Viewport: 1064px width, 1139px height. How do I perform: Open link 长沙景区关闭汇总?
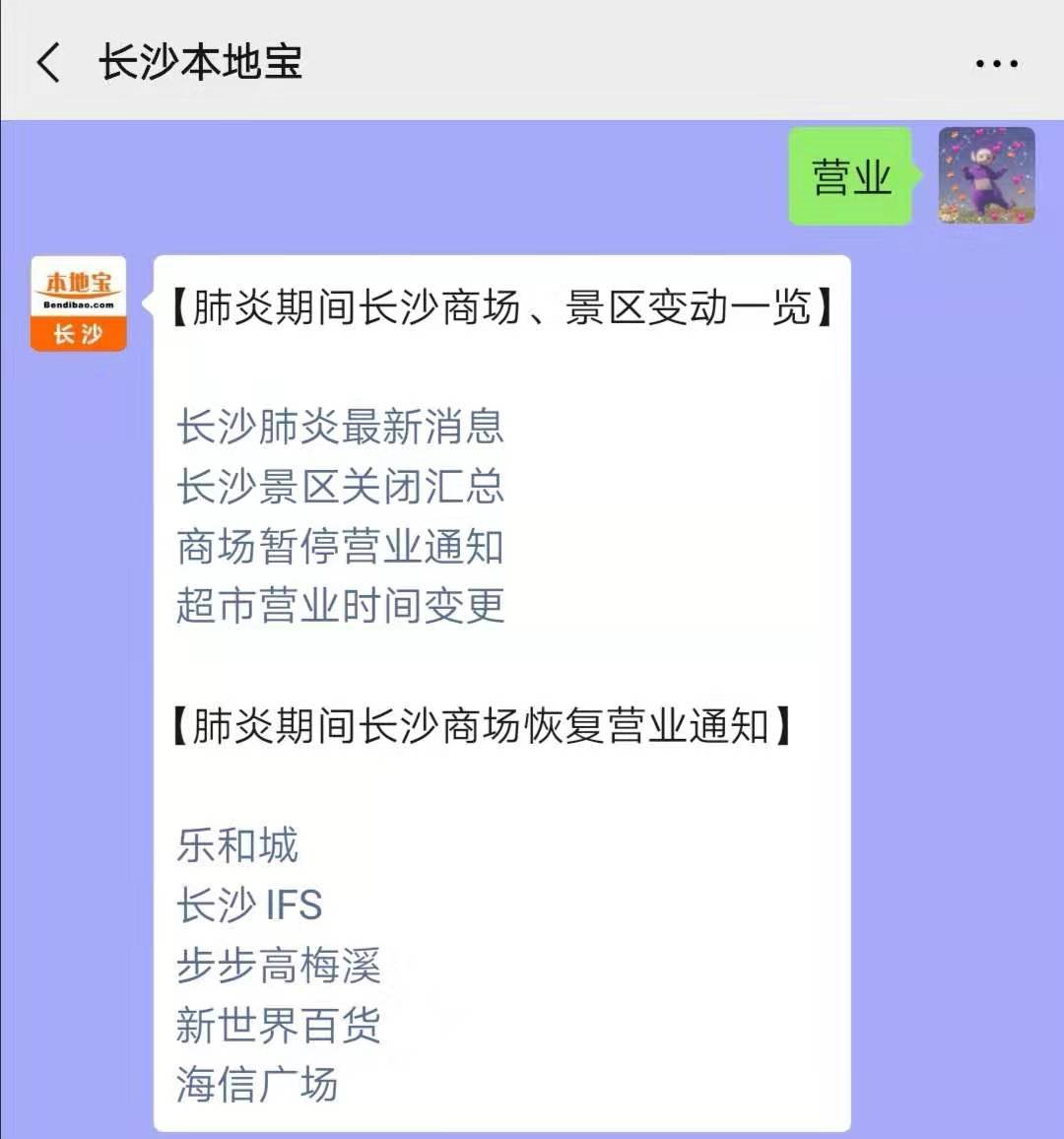tap(340, 487)
